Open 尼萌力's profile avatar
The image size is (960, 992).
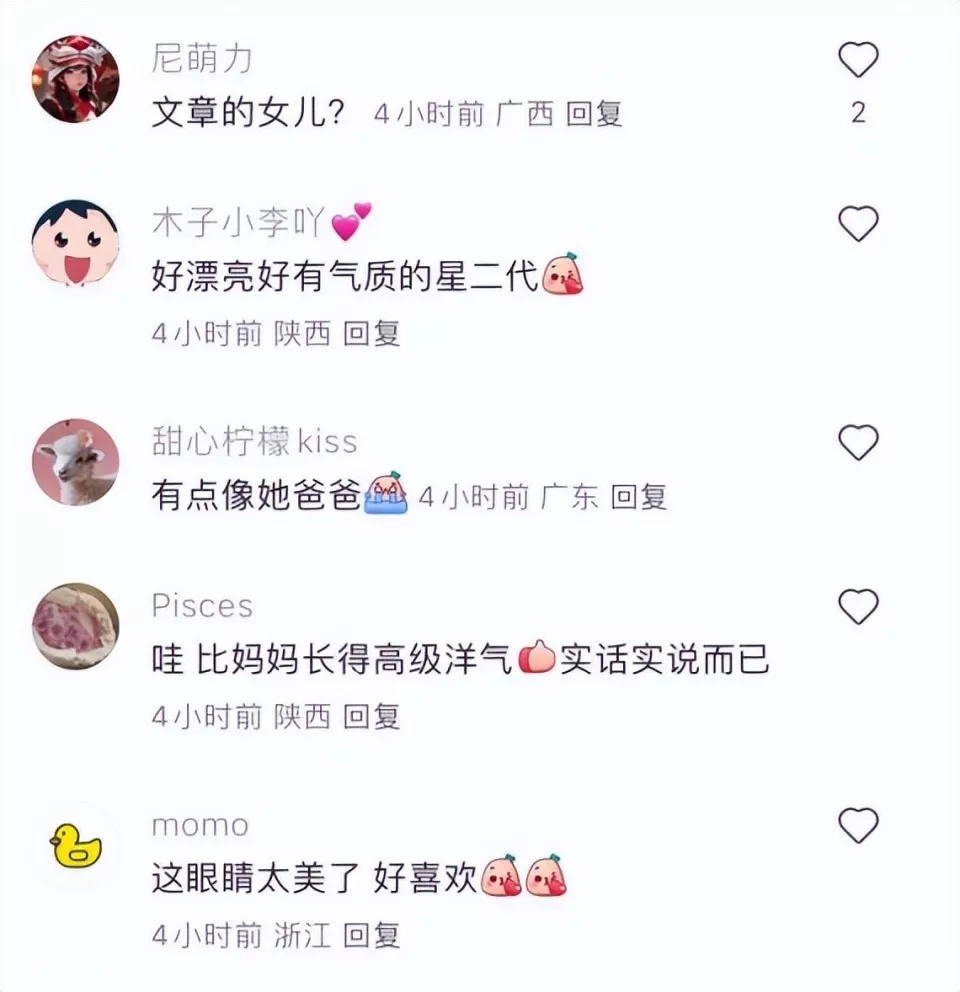pos(76,79)
